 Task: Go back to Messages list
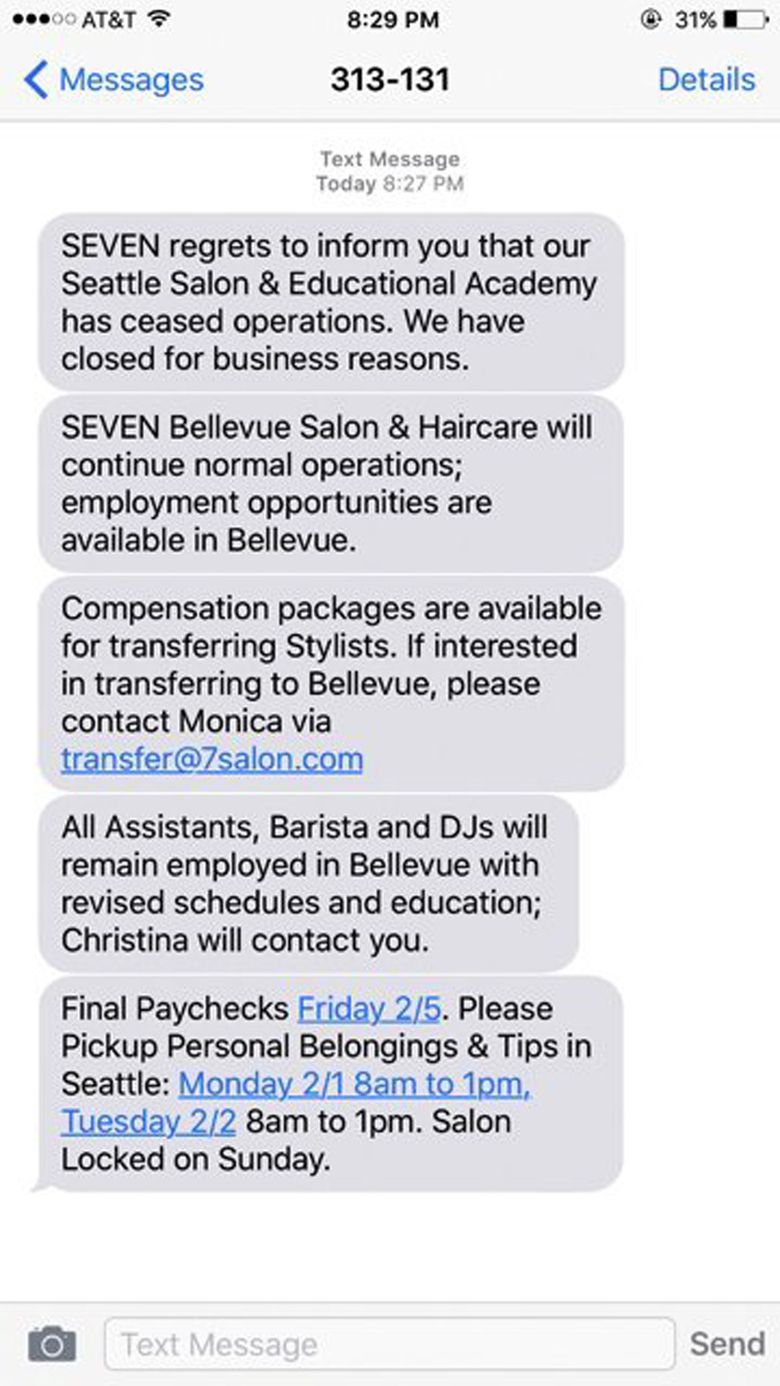click(x=113, y=80)
